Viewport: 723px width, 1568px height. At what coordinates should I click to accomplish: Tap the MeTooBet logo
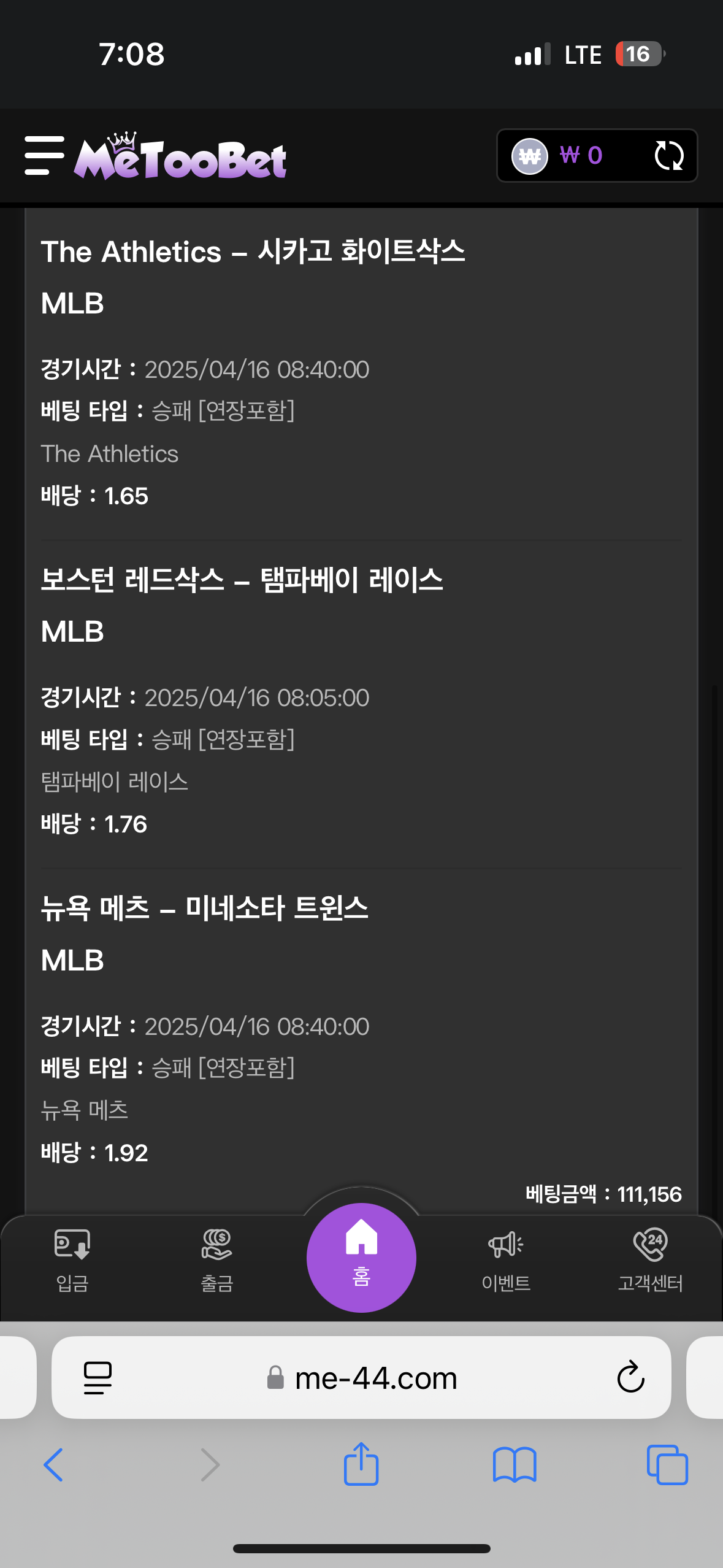pos(180,156)
